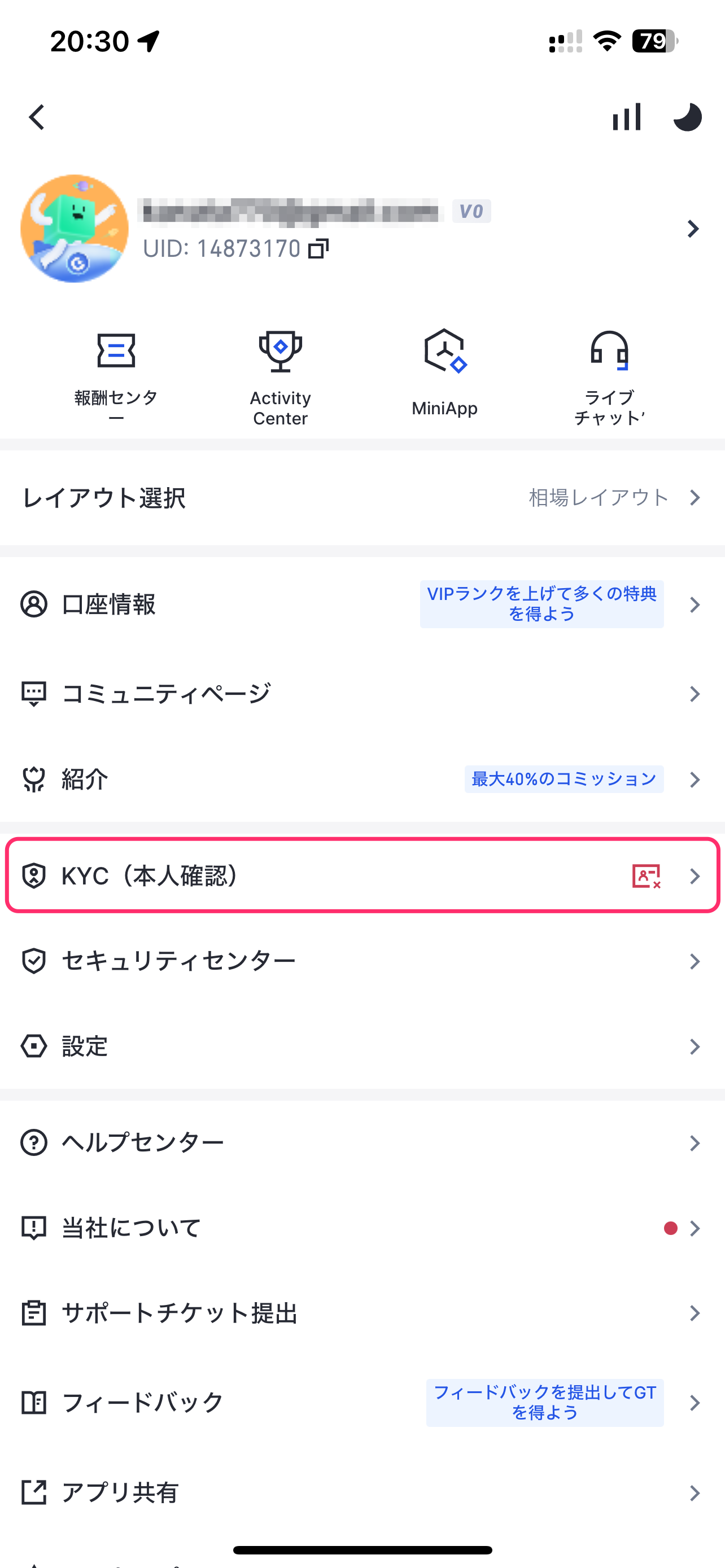Image resolution: width=725 pixels, height=1568 pixels.
Task: Copy the UID number
Action: pos(318,248)
